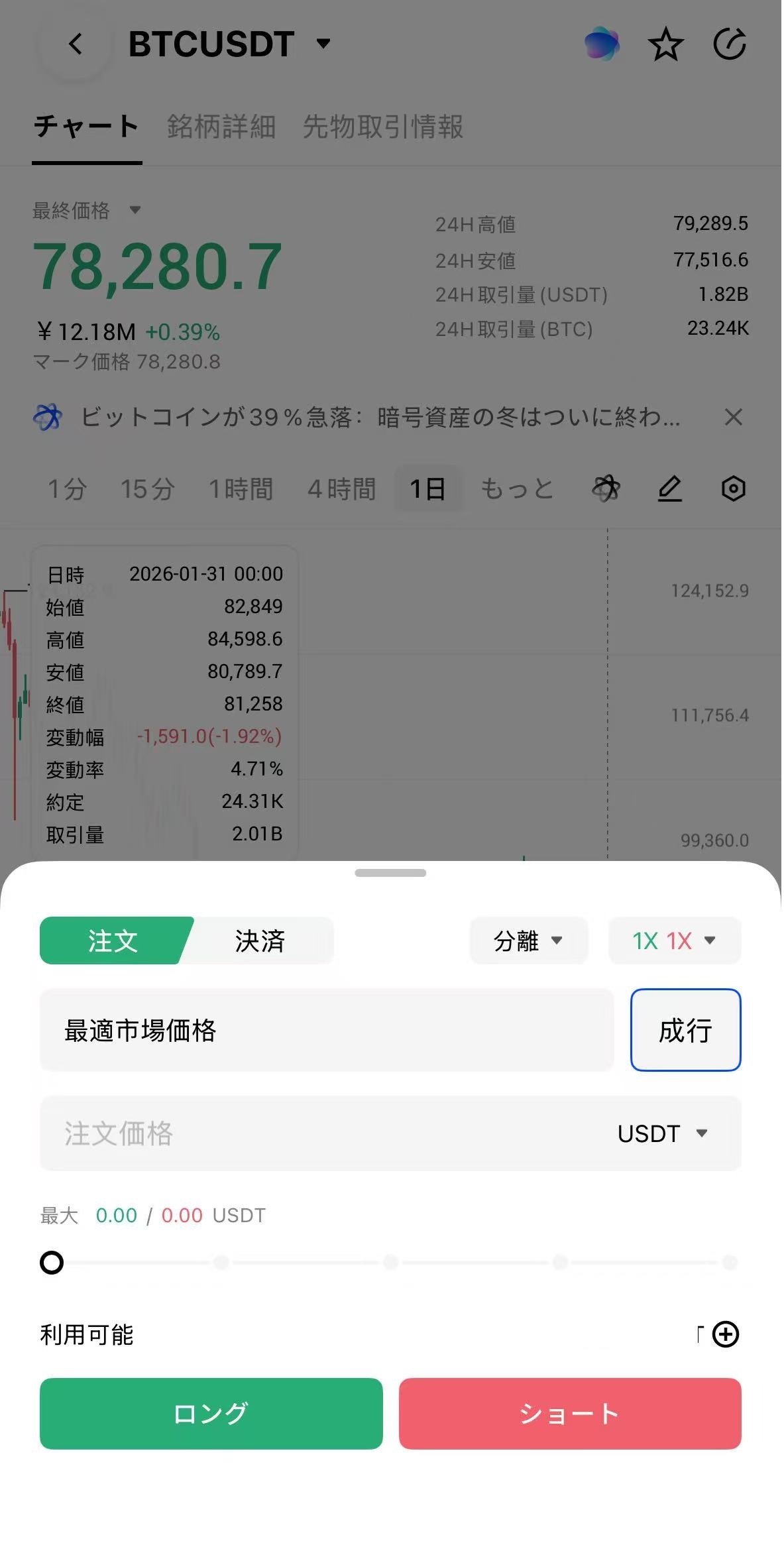Add BTCUSDT to favorites with star
The image size is (784, 1545).
tap(665, 44)
